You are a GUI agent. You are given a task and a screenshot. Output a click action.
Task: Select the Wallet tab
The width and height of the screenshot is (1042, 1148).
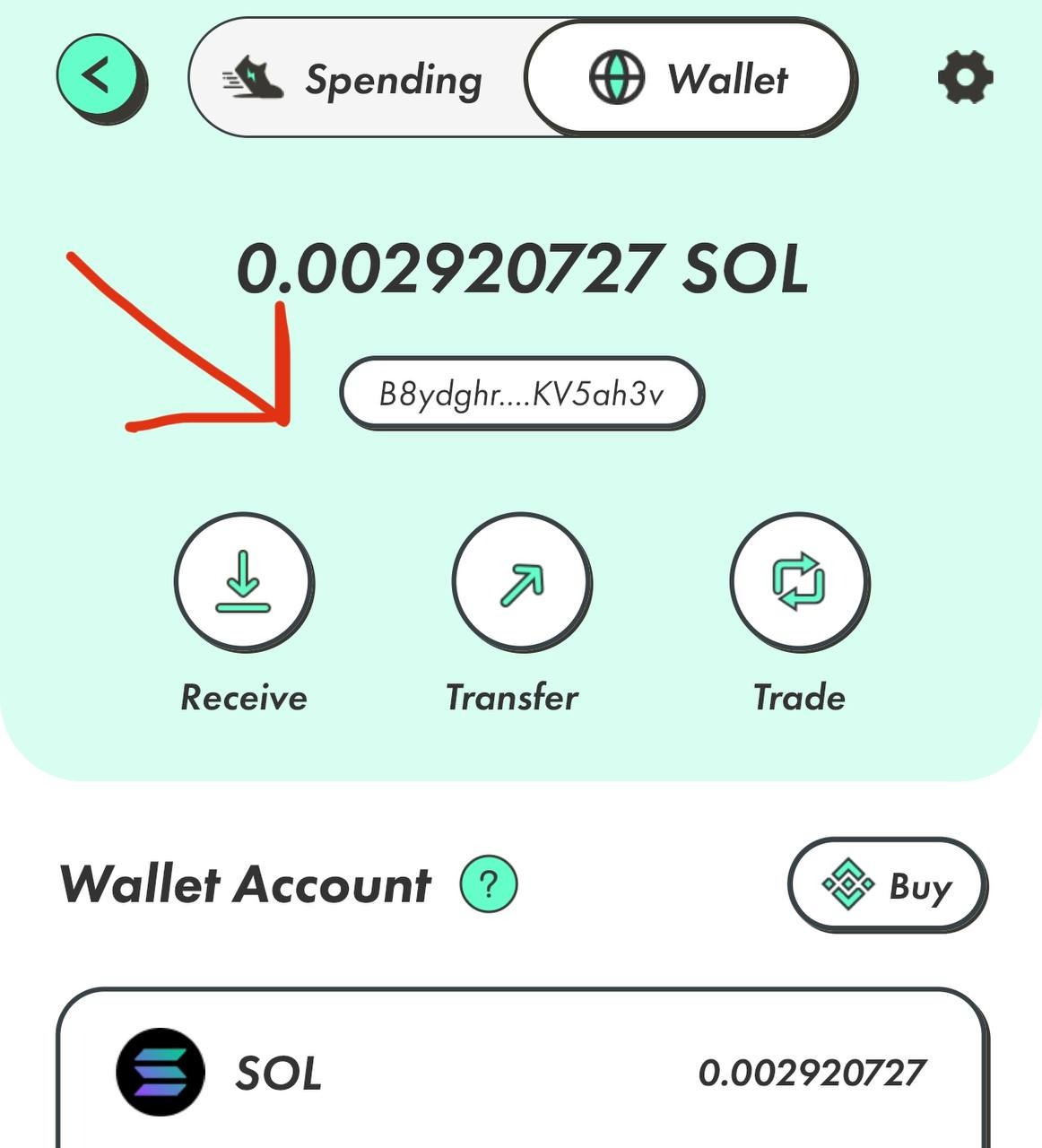pos(689,79)
